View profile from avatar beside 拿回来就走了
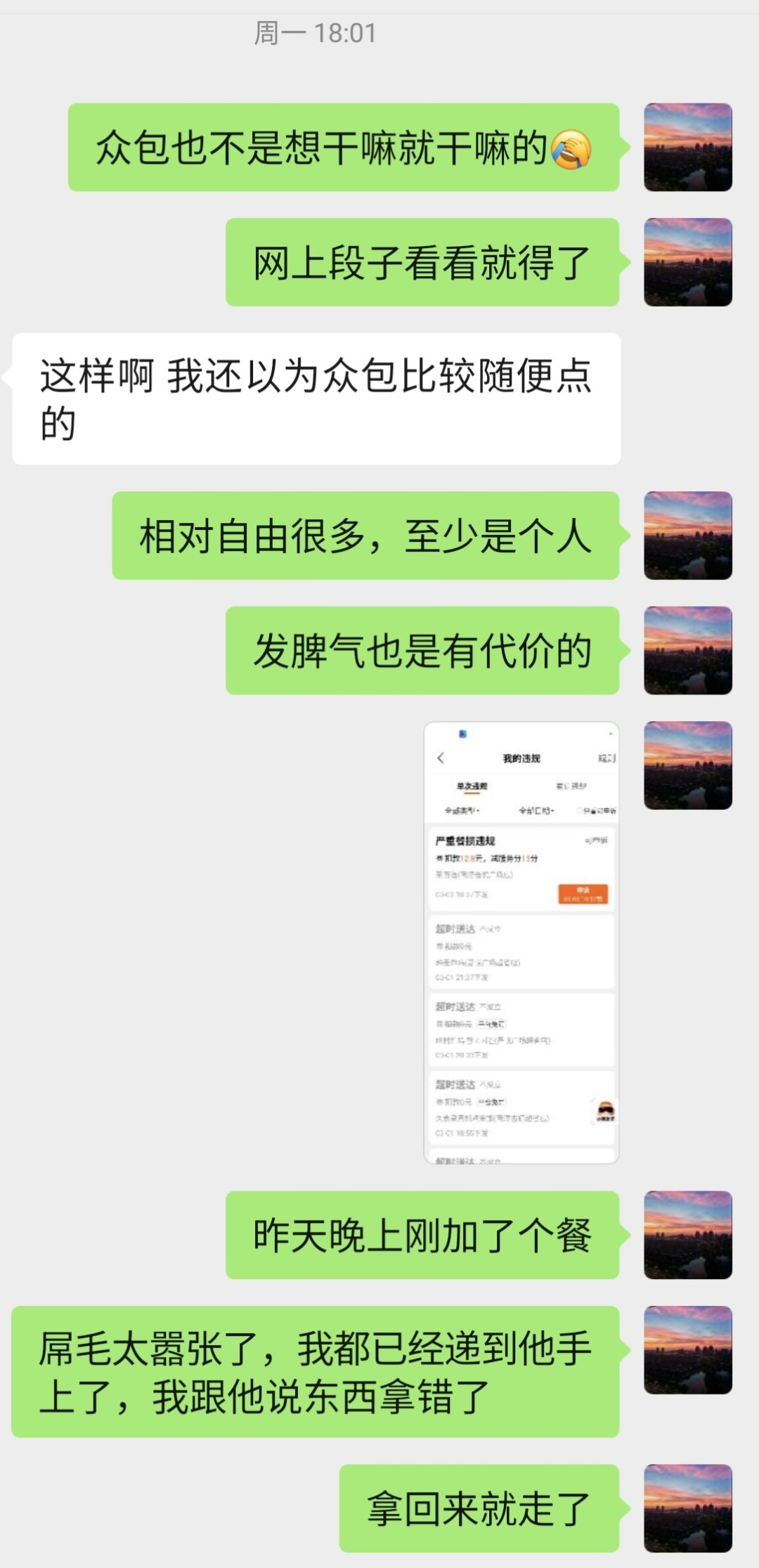The height and width of the screenshot is (1568, 759). 687,1508
